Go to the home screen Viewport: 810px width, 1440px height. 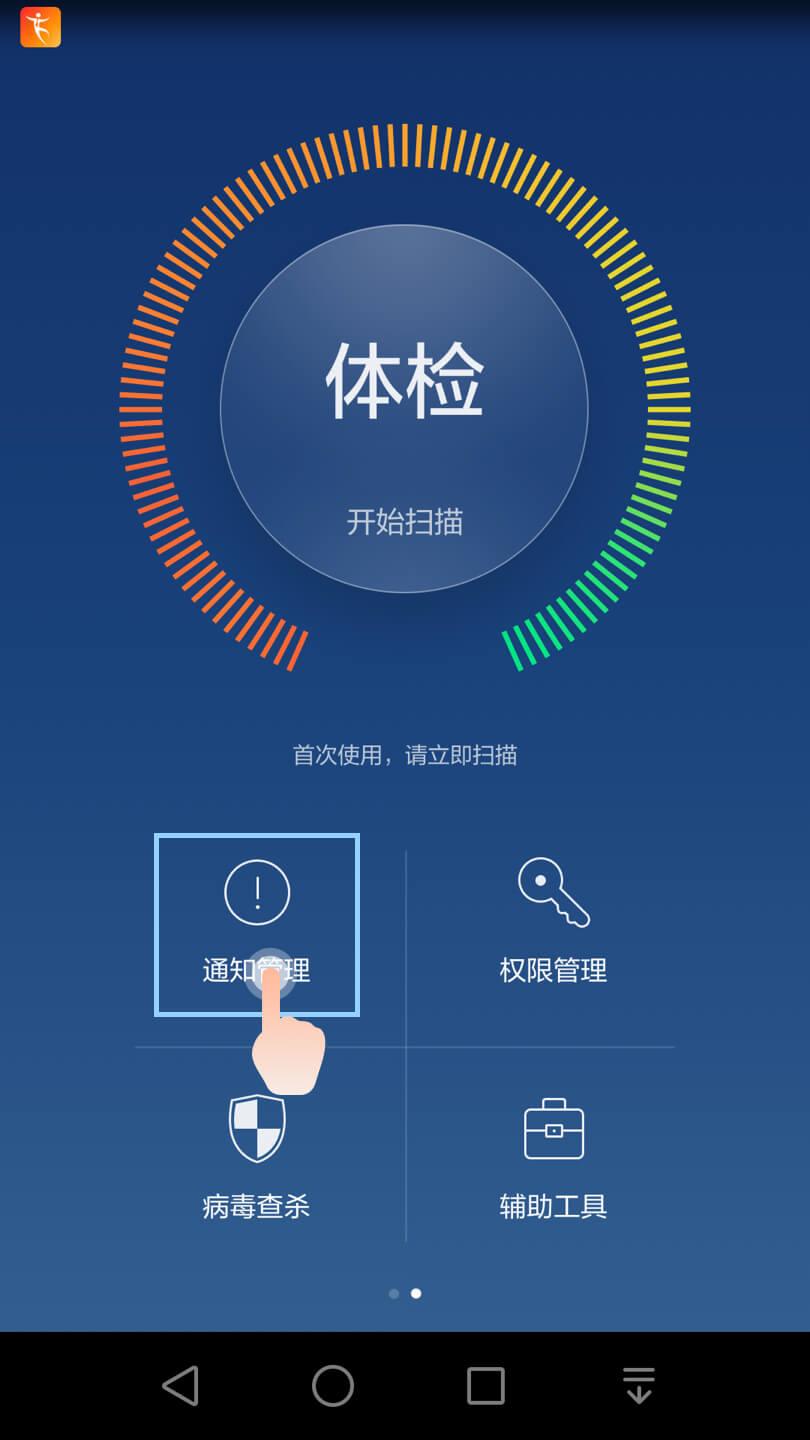(x=333, y=1386)
